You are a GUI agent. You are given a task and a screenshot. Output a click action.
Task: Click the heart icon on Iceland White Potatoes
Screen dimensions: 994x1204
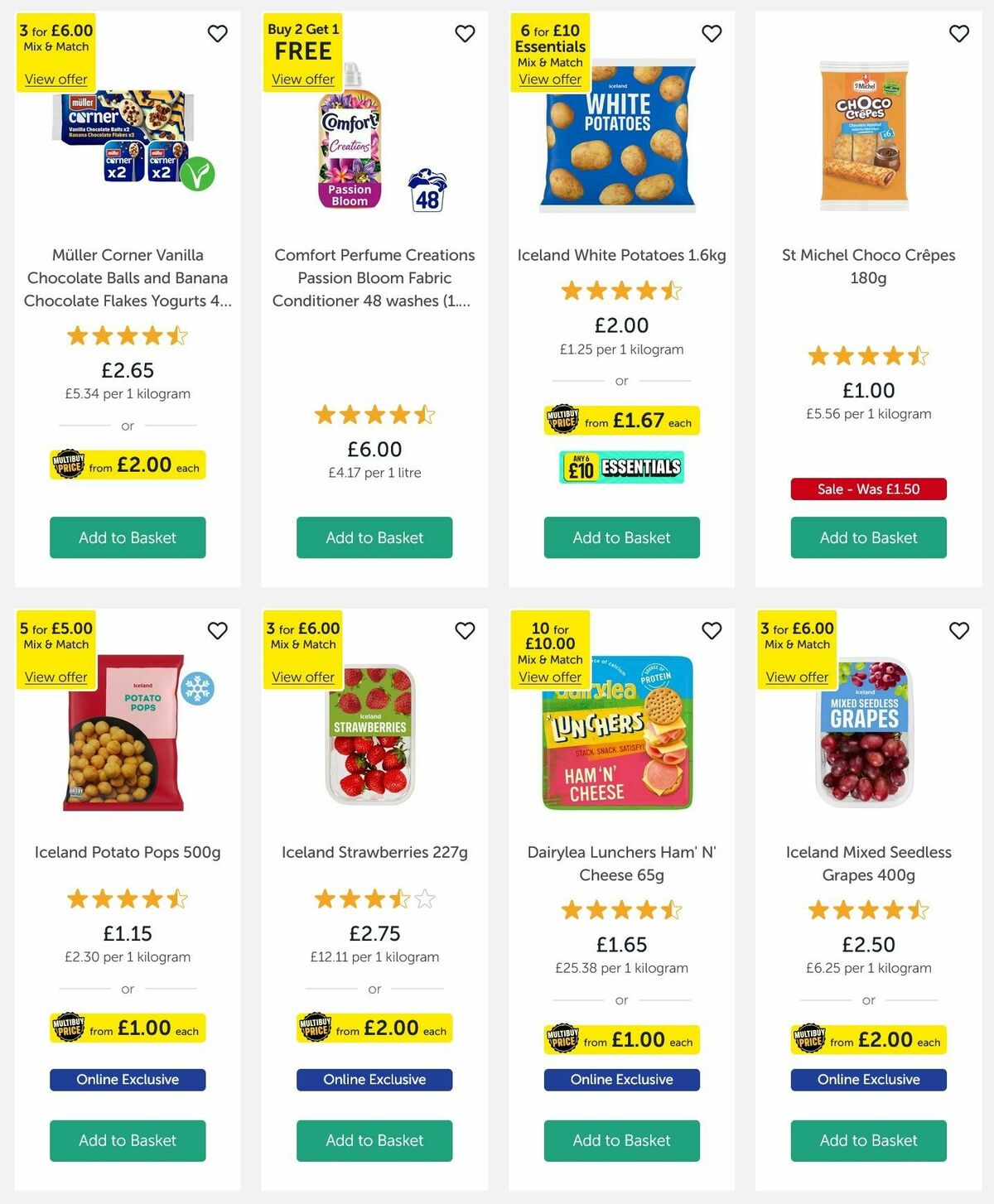[x=712, y=34]
